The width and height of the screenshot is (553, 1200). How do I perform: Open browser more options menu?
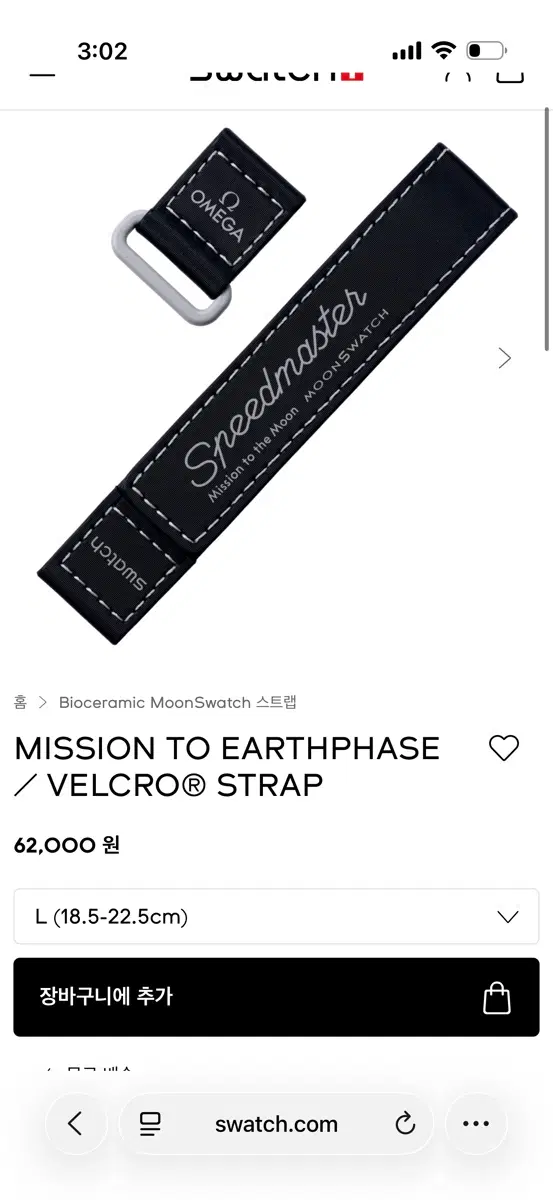(476, 1124)
